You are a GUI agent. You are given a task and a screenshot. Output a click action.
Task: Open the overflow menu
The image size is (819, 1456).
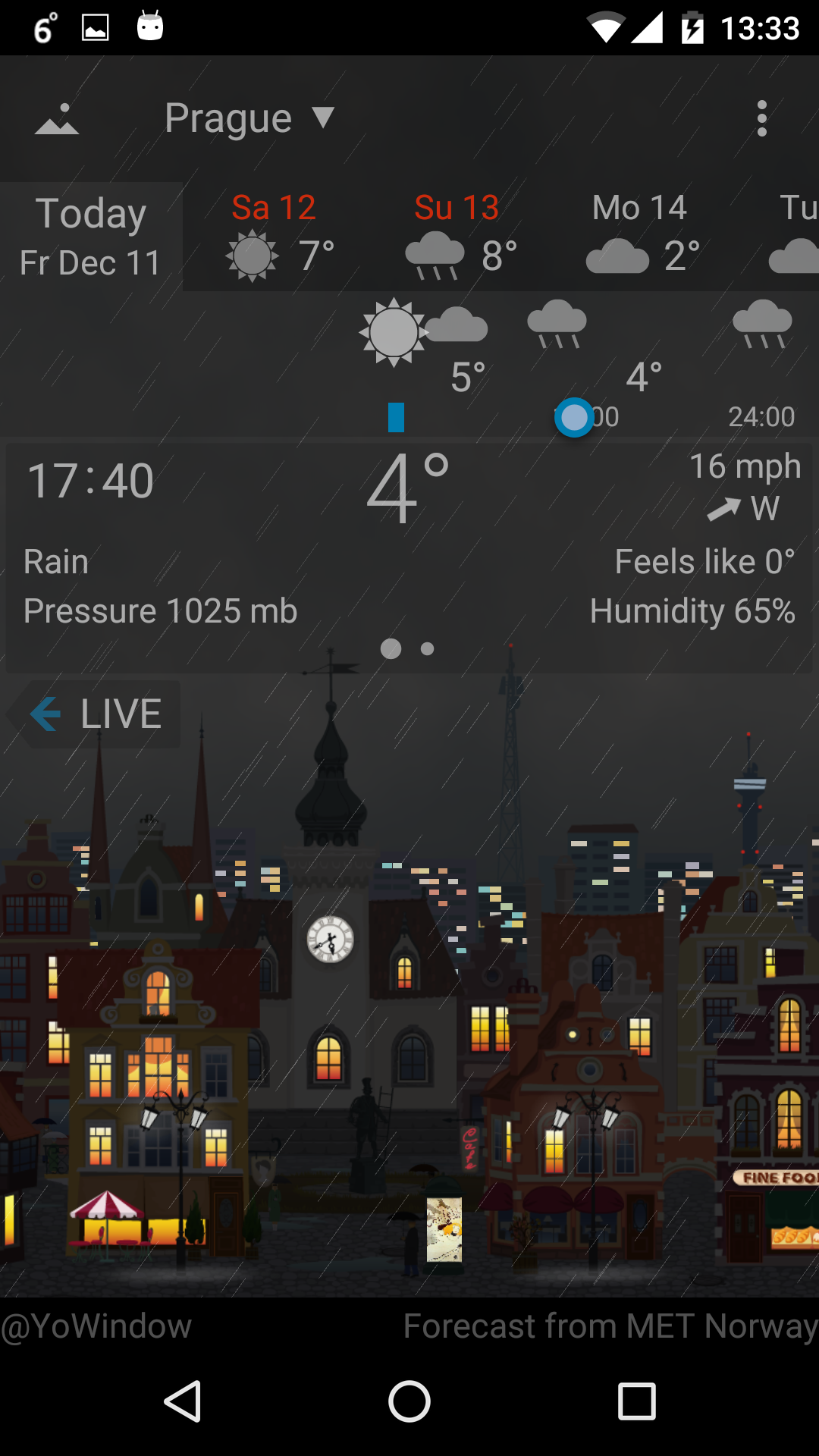(761, 119)
